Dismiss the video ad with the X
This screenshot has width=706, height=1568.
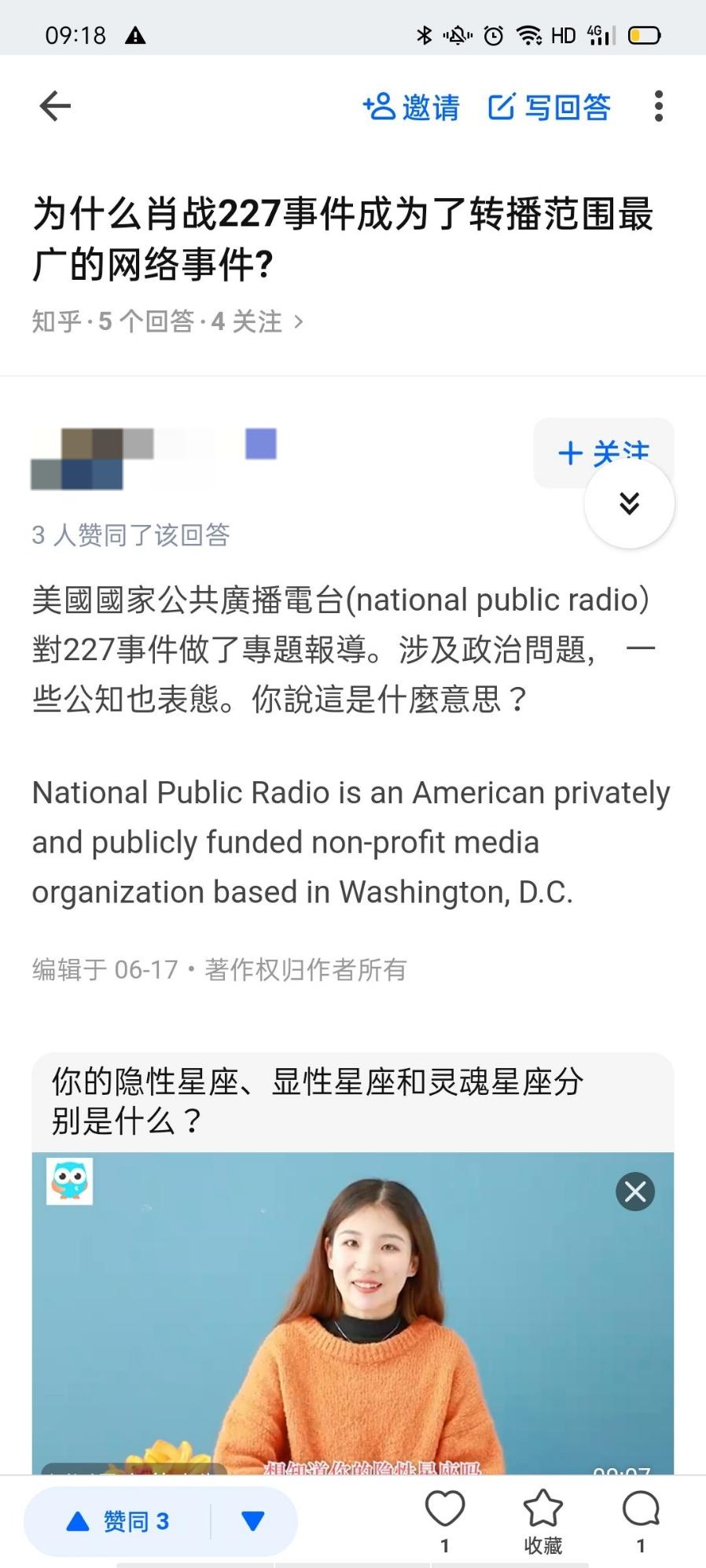[634, 1192]
